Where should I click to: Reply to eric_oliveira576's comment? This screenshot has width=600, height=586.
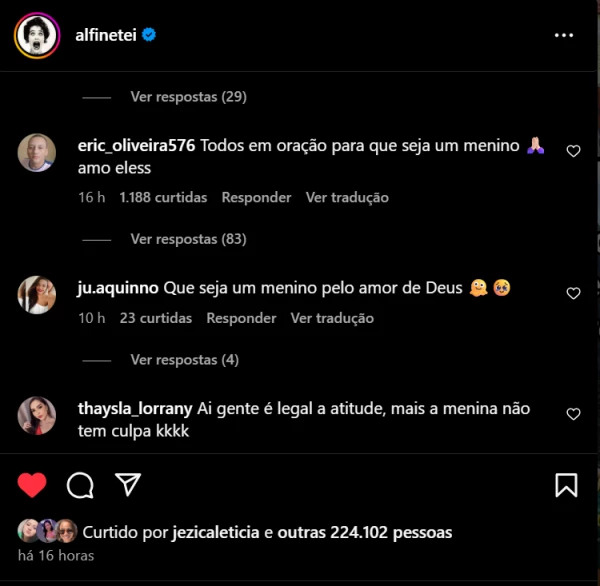[256, 198]
